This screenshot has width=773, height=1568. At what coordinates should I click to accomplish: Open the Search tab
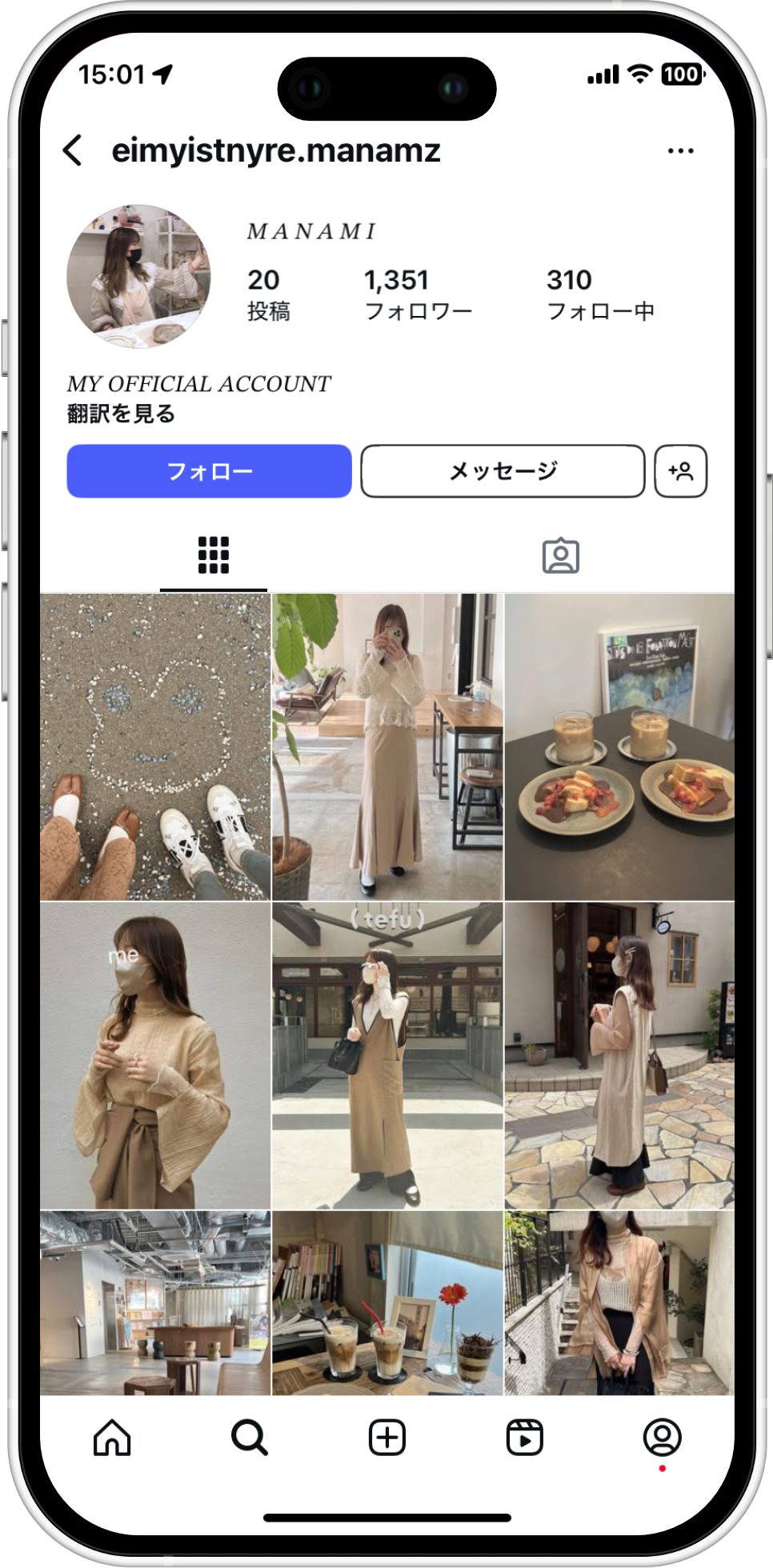(250, 1438)
